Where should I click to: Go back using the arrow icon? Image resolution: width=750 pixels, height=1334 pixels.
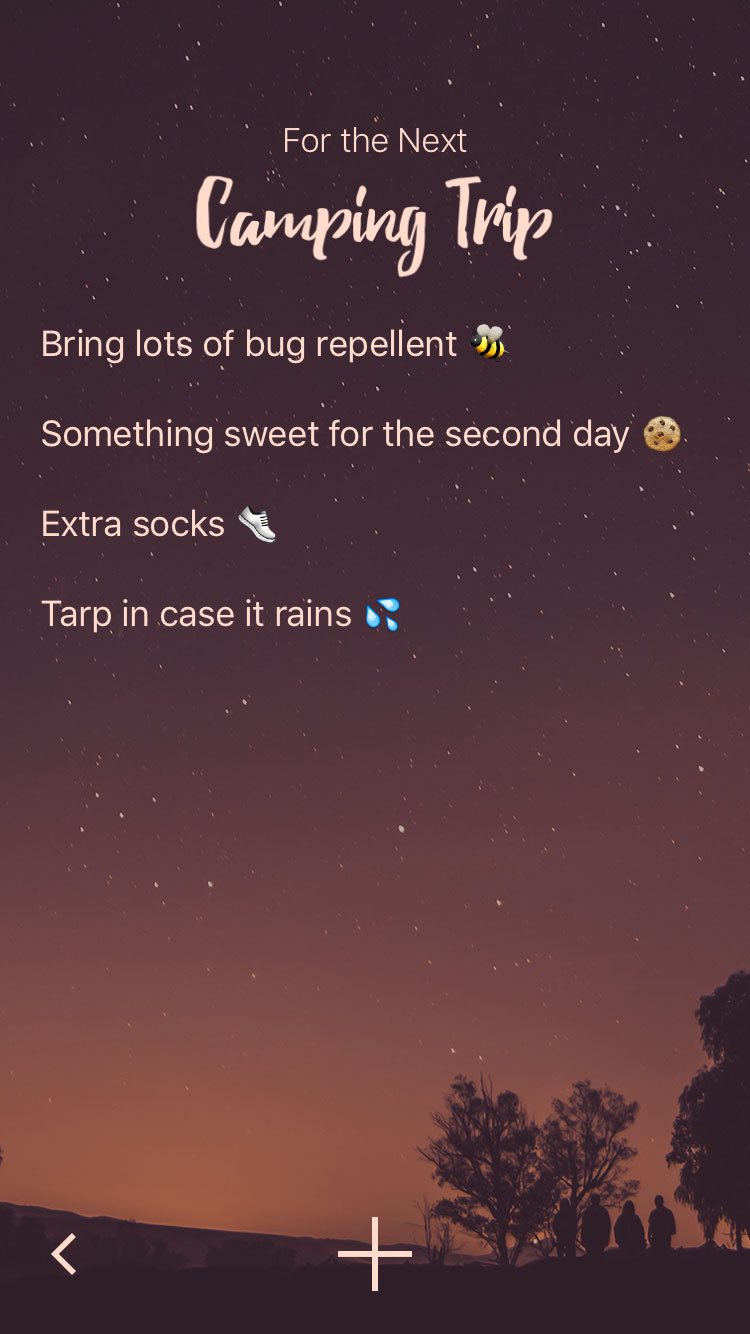pos(64,1253)
